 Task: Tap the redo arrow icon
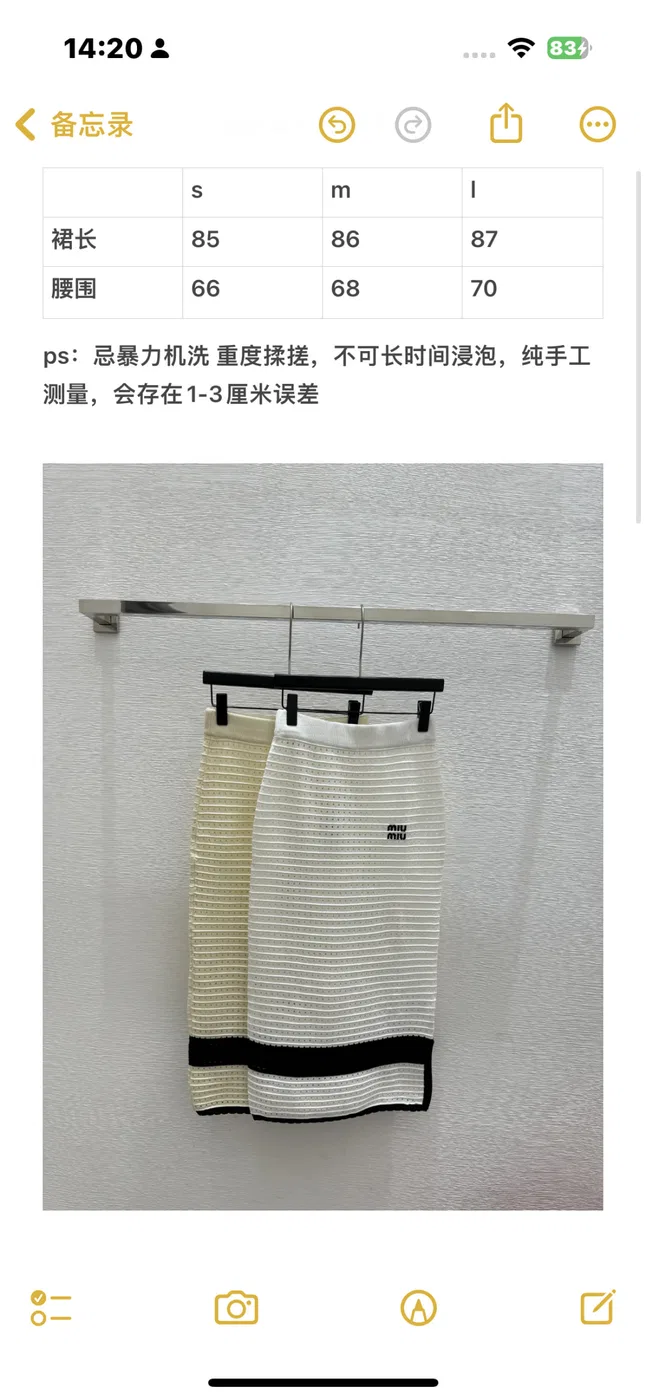pyautogui.click(x=413, y=125)
